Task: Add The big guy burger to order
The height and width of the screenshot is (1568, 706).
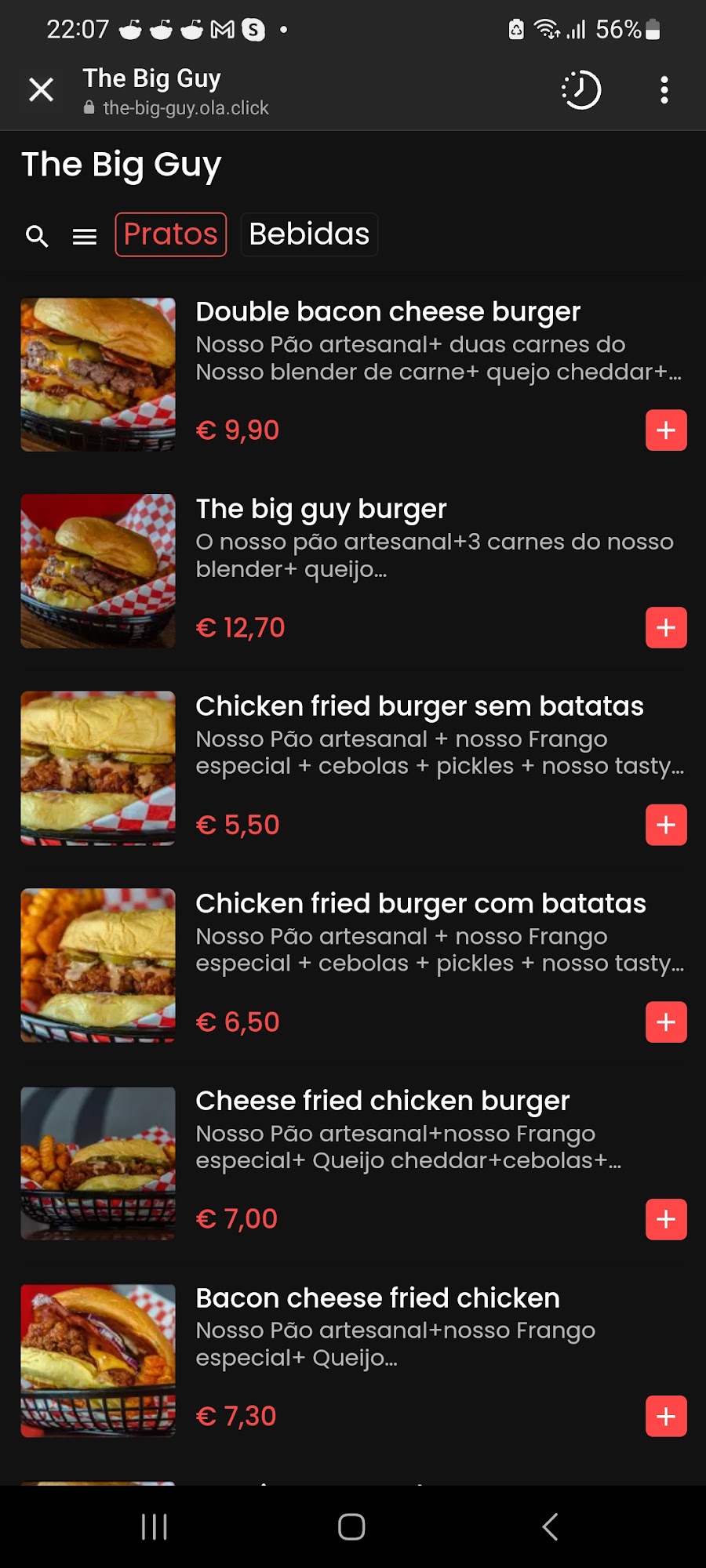Action: click(666, 628)
